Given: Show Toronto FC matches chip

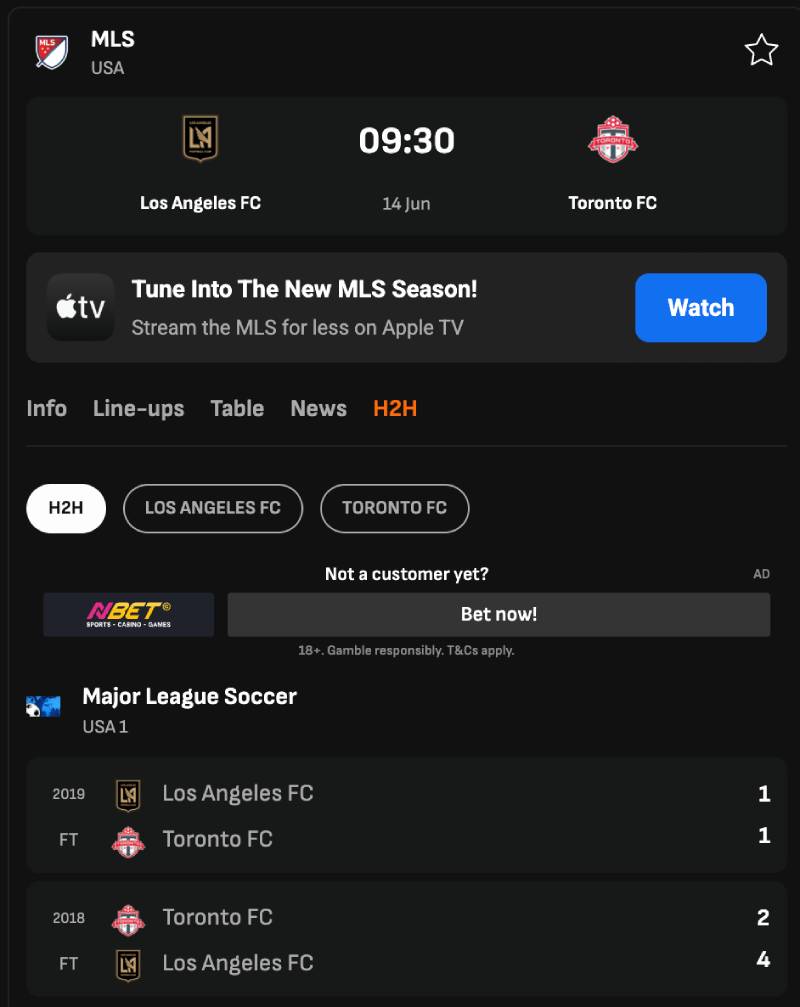Looking at the screenshot, I should pyautogui.click(x=394, y=507).
